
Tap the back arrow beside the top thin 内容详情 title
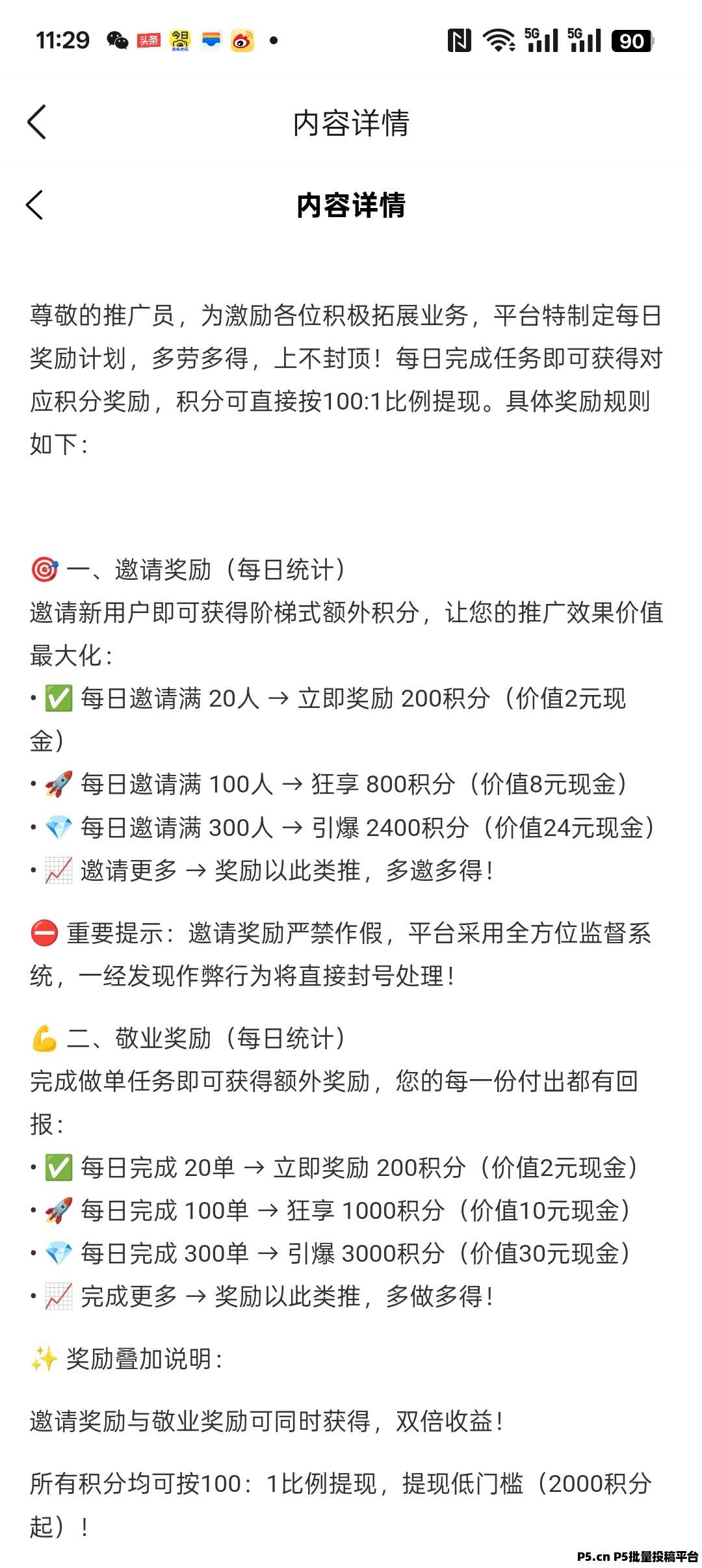(x=37, y=122)
